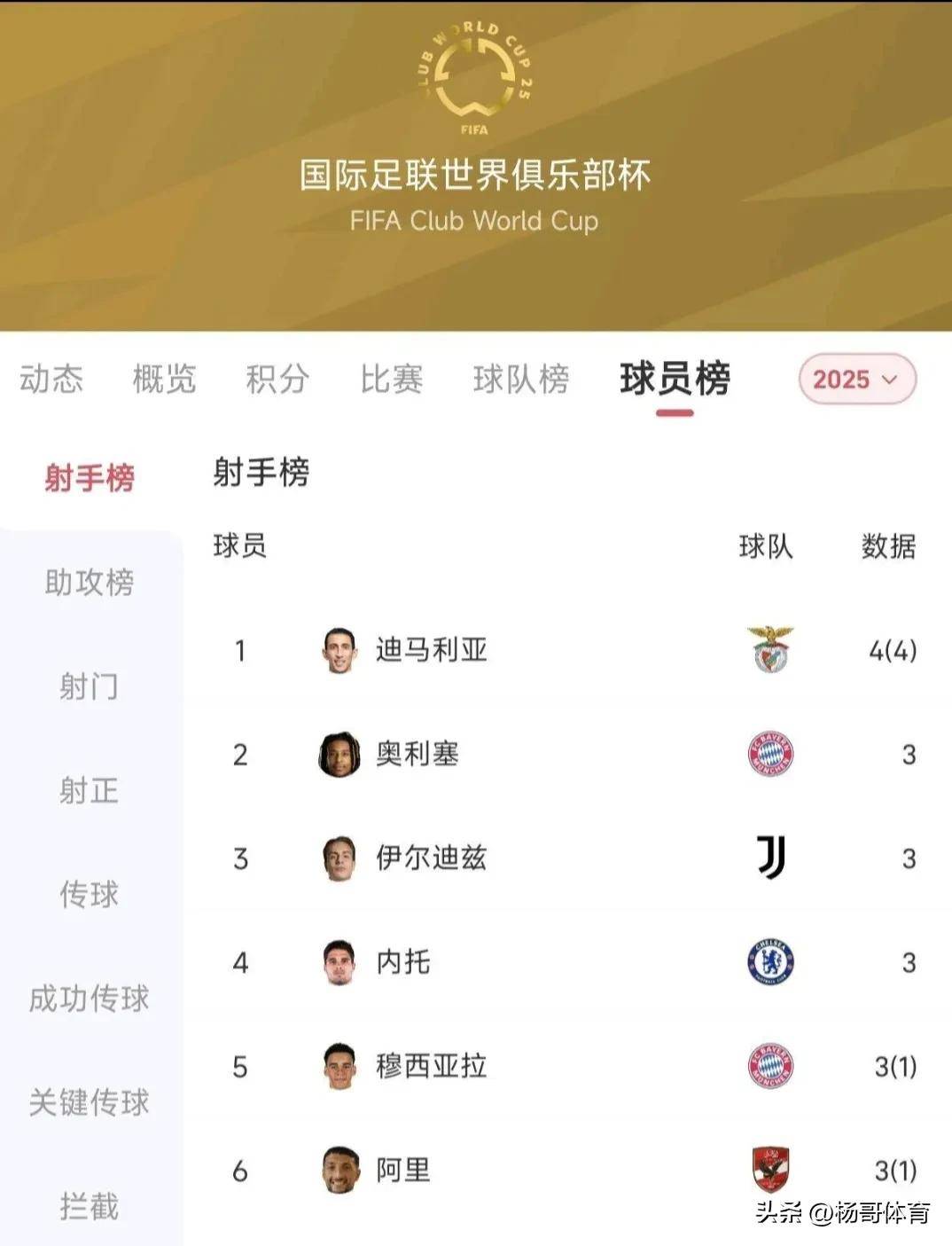Switch to the 球队榜 tab
This screenshot has height=1246, width=952.
coord(522,380)
